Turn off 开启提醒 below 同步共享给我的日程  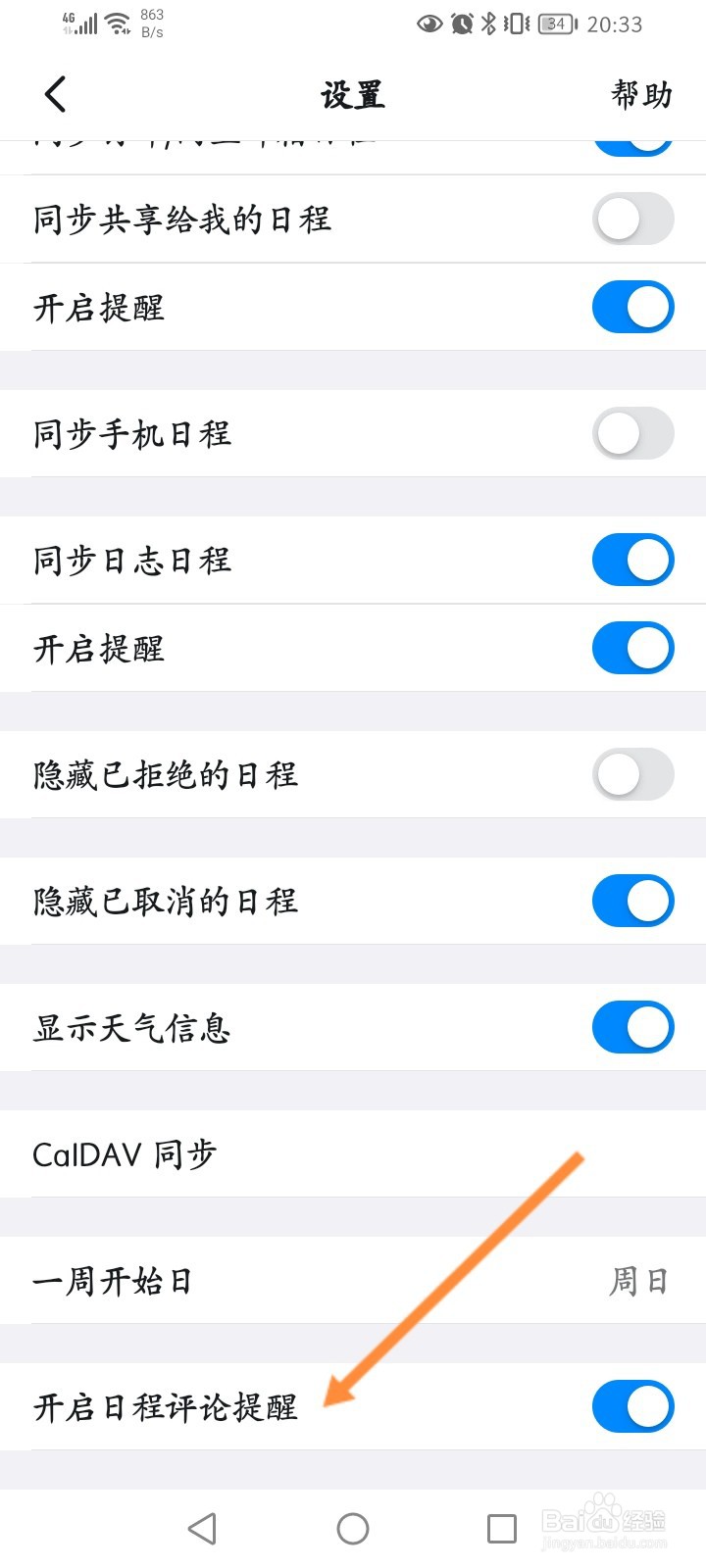click(x=632, y=307)
